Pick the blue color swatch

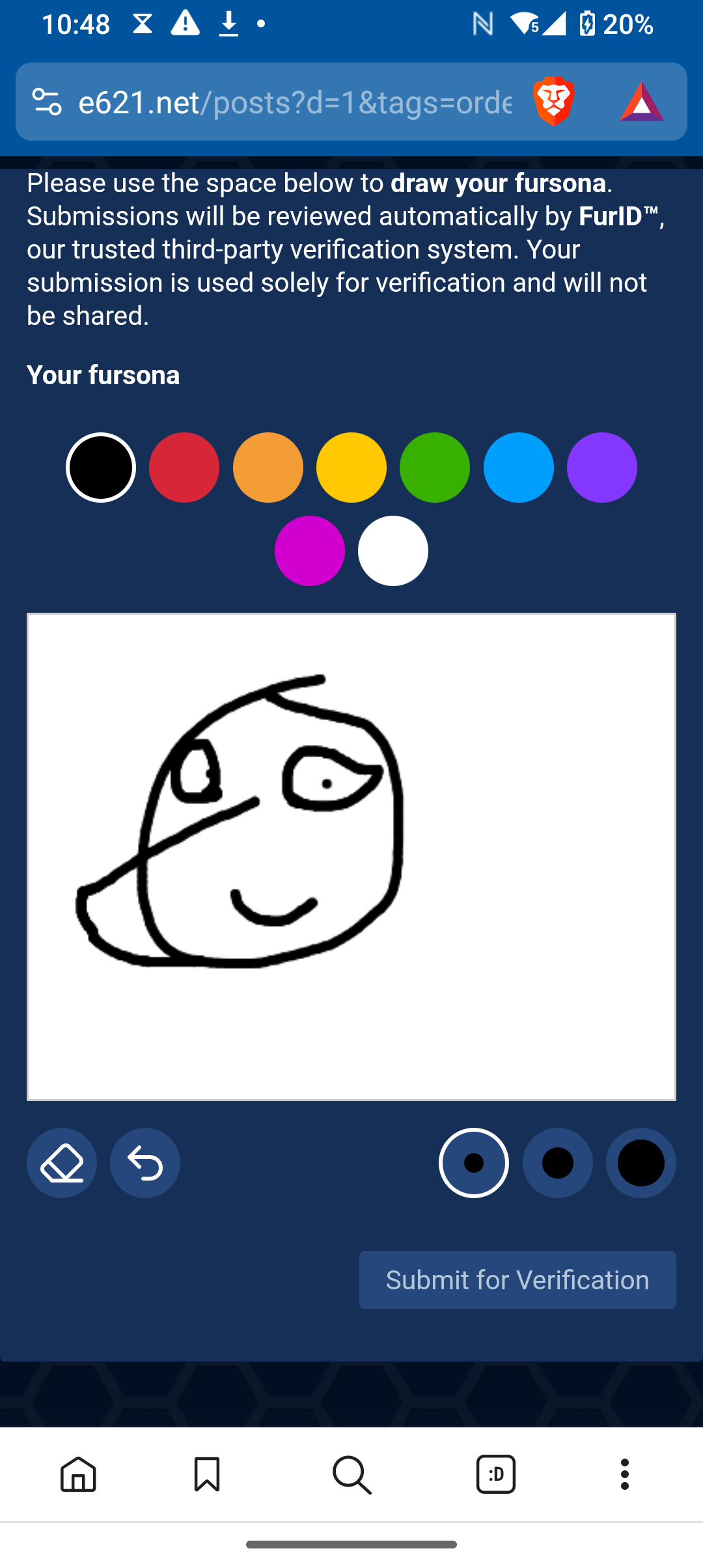tap(518, 468)
